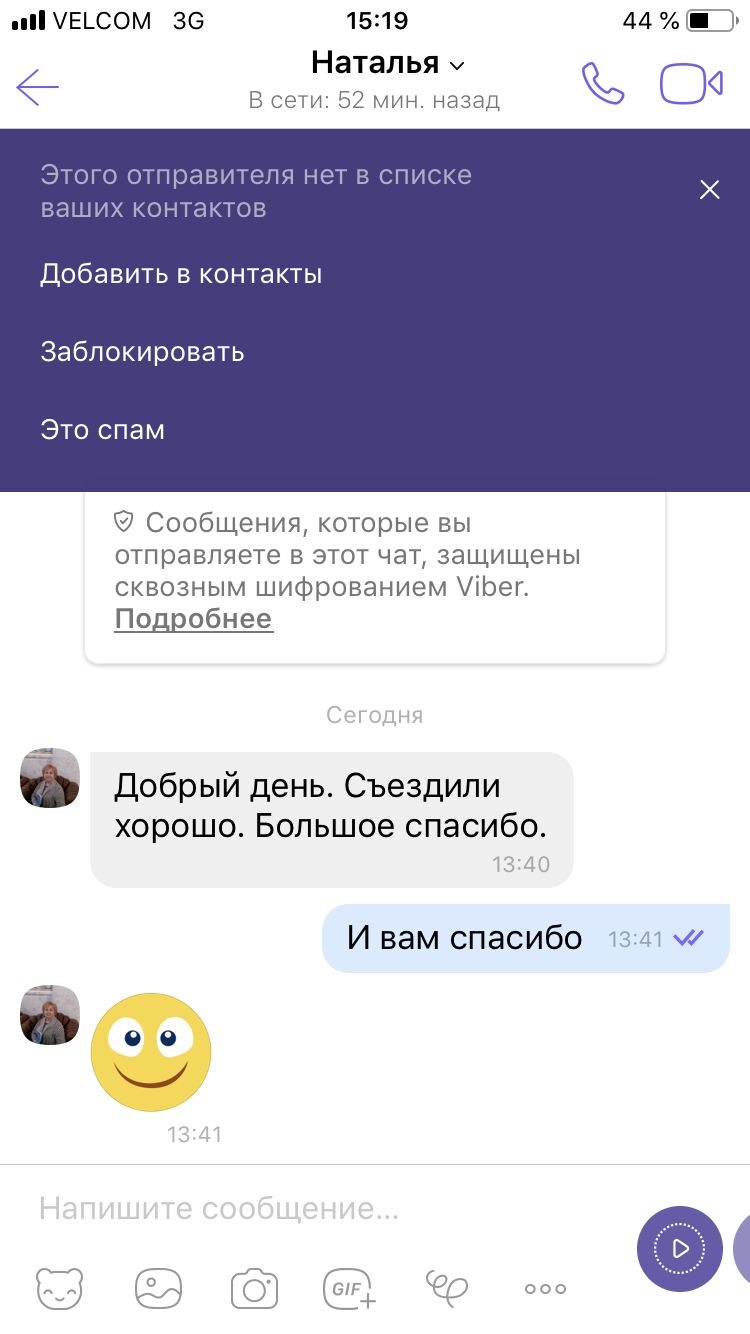The image size is (750, 1334).
Task: Open the Подробнее encryption link
Action: [193, 619]
